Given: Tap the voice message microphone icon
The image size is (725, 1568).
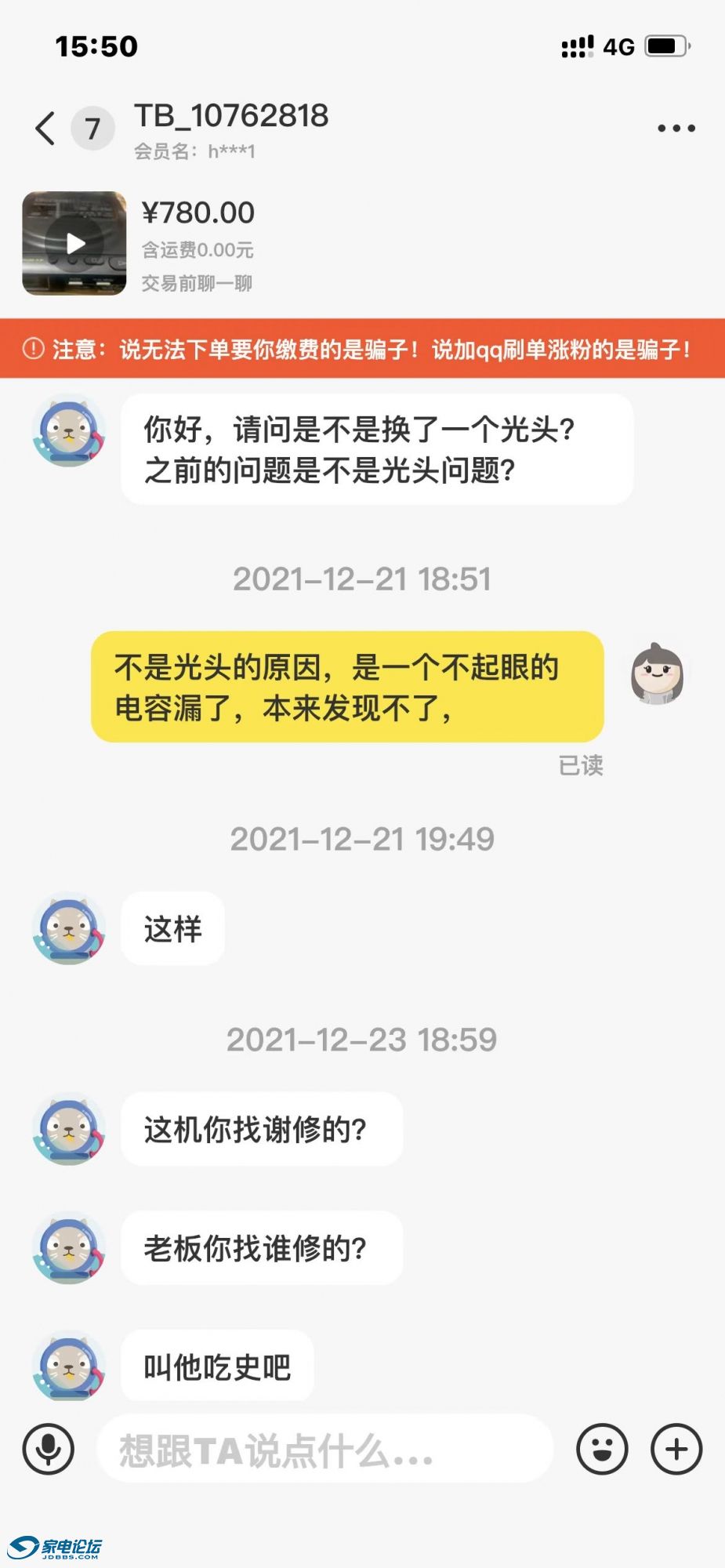Looking at the screenshot, I should click(49, 1449).
